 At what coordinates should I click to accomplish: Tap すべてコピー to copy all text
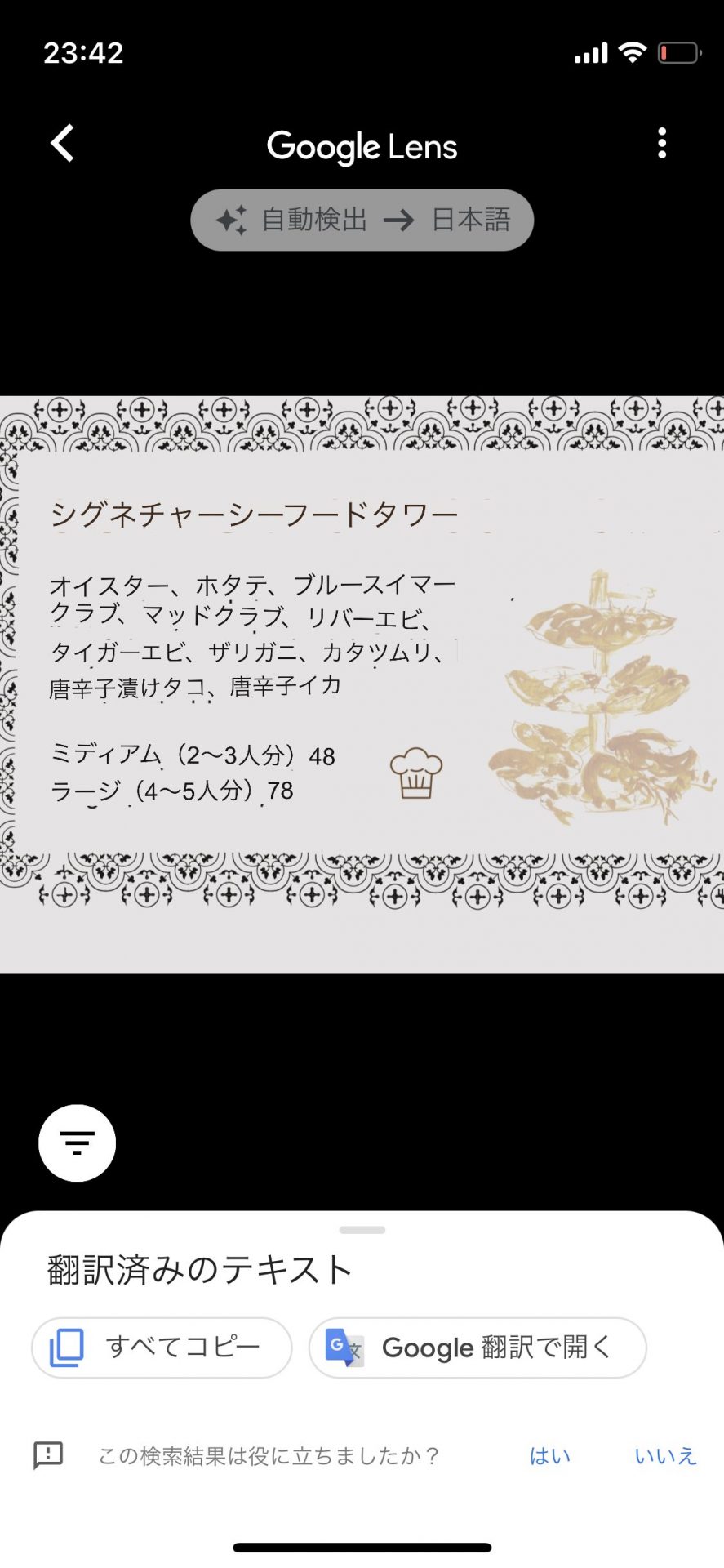coord(162,1347)
